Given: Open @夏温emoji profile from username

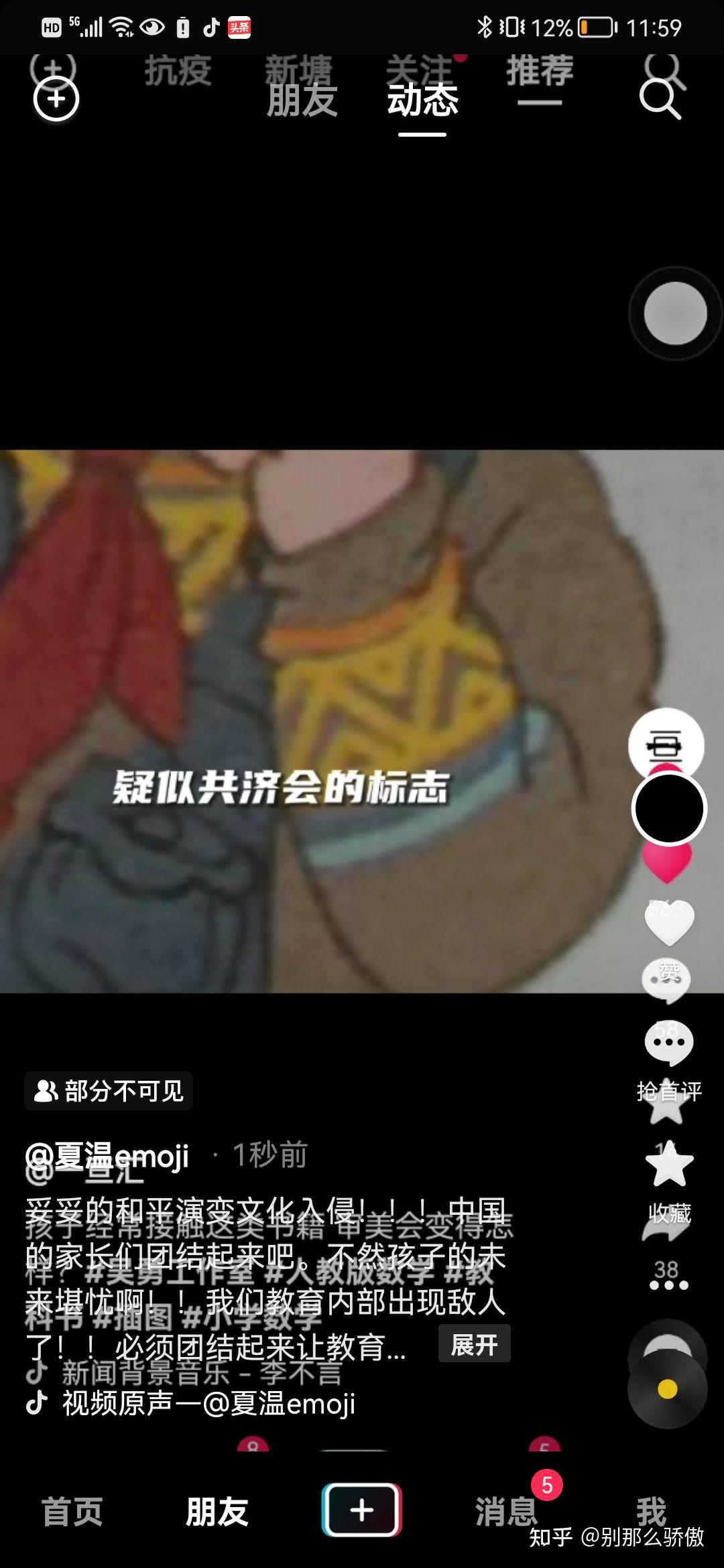Looking at the screenshot, I should point(107,1156).
